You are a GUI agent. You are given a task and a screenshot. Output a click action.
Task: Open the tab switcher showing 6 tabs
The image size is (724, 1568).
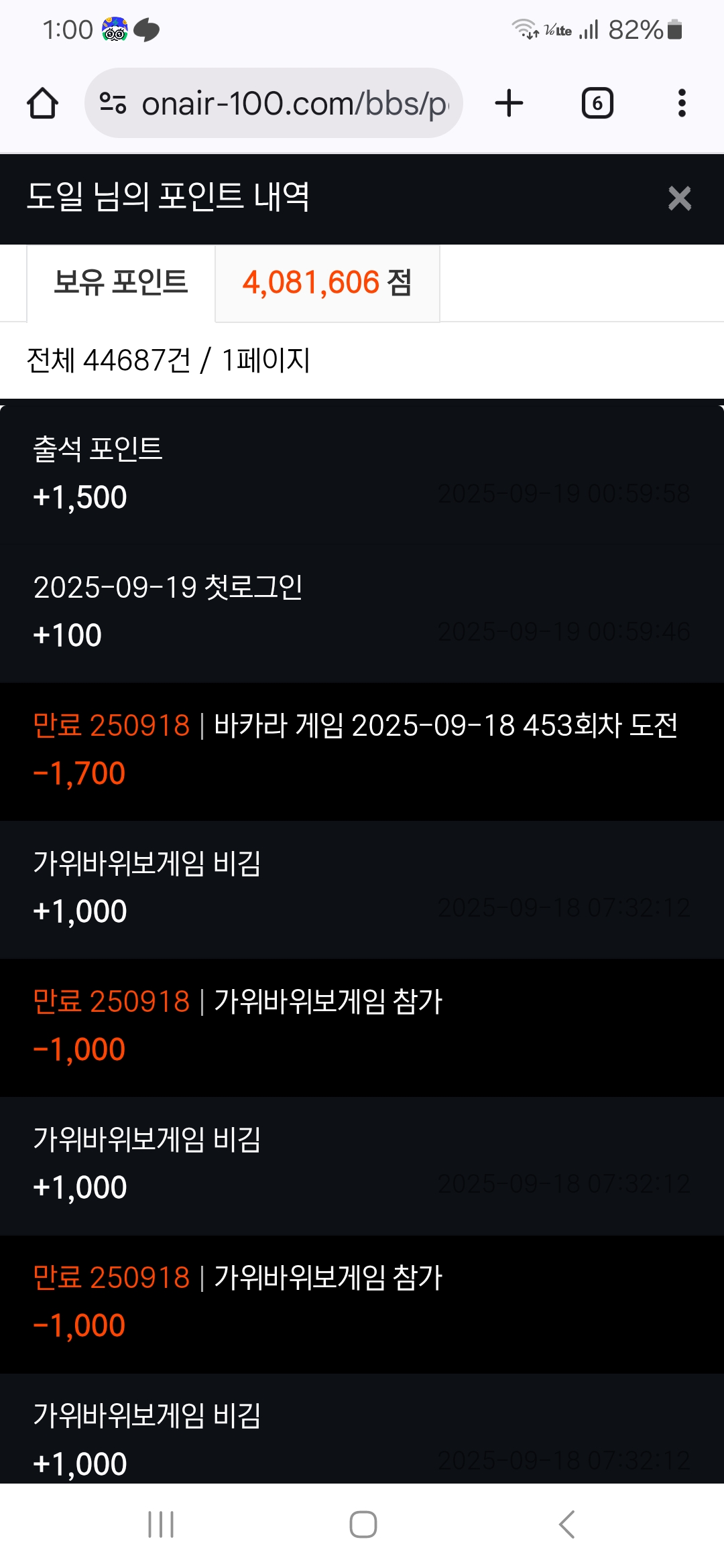(597, 103)
